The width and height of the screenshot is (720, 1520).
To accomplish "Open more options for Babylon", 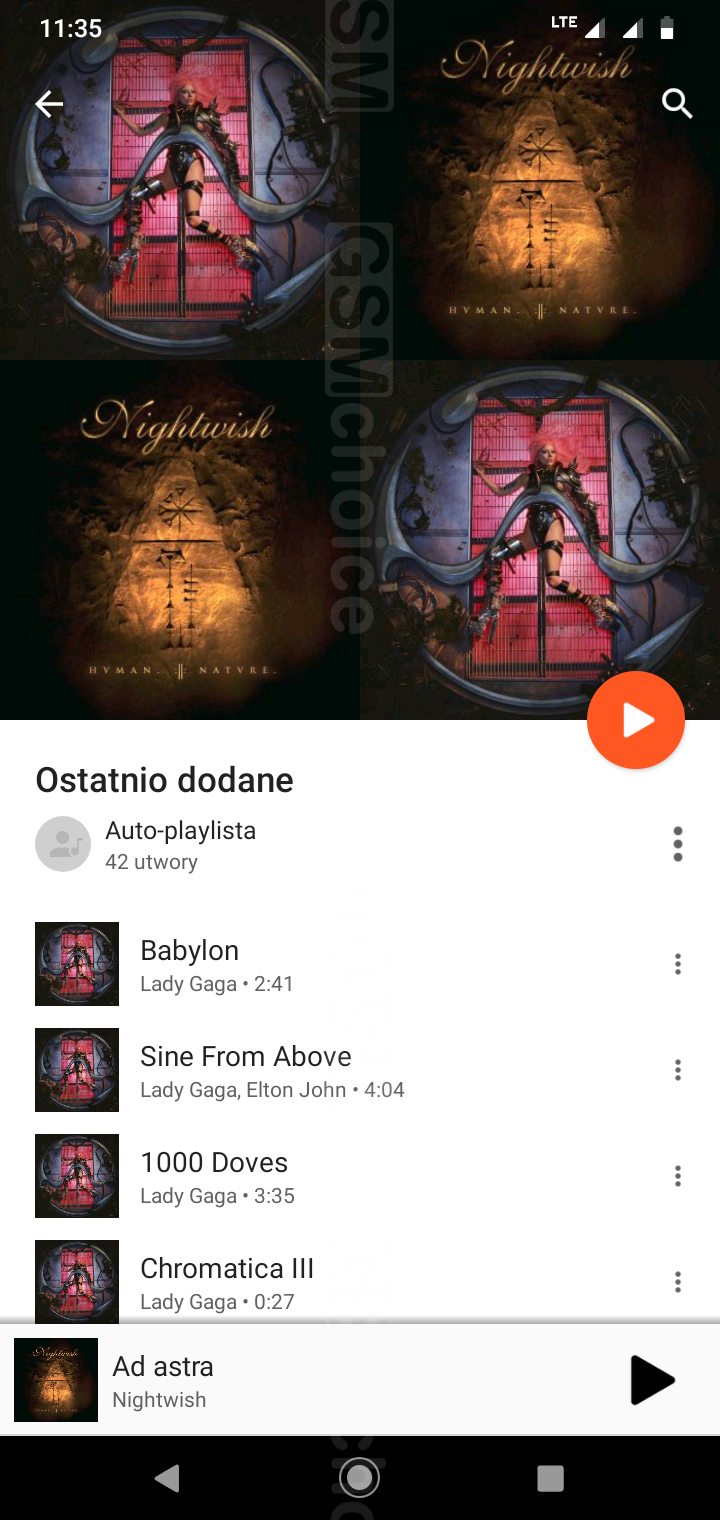I will point(678,964).
